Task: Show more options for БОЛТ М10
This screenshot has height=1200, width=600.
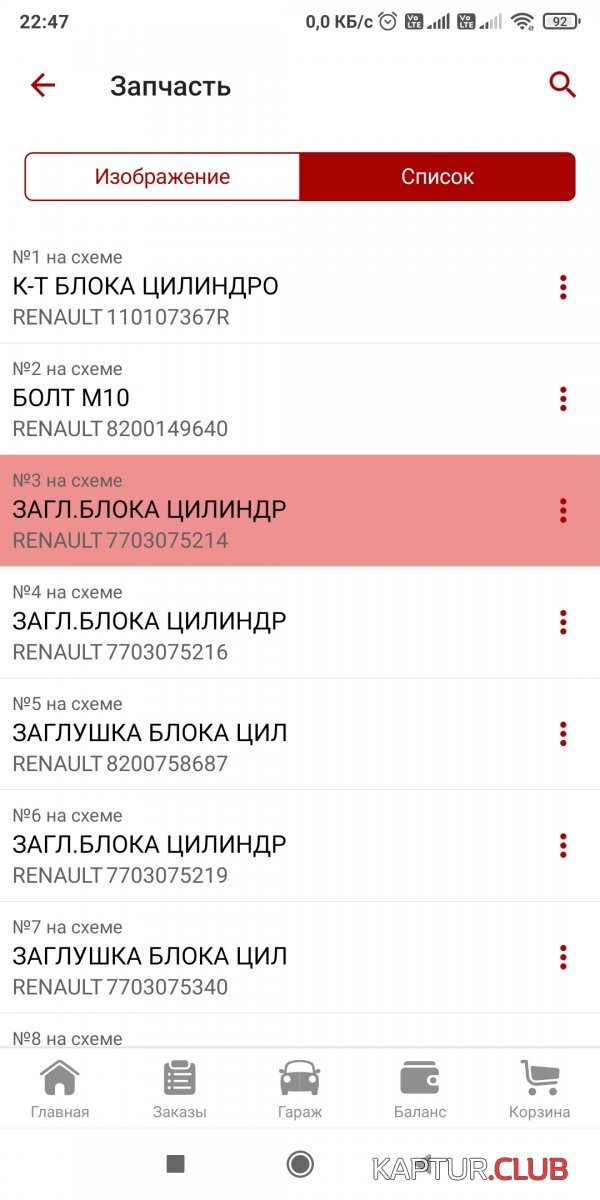Action: click(563, 399)
